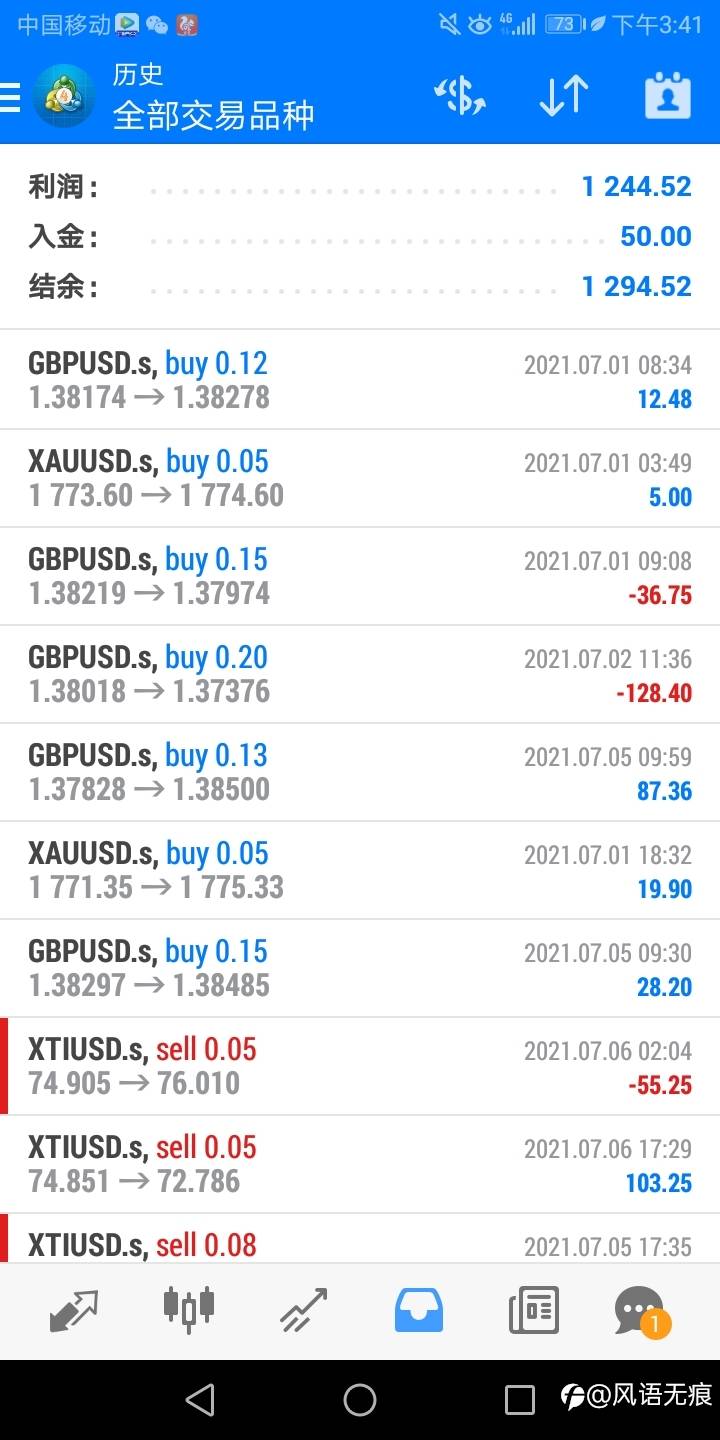This screenshot has width=720, height=1440.
Task: Open the sort order arrows
Action: (x=563, y=96)
